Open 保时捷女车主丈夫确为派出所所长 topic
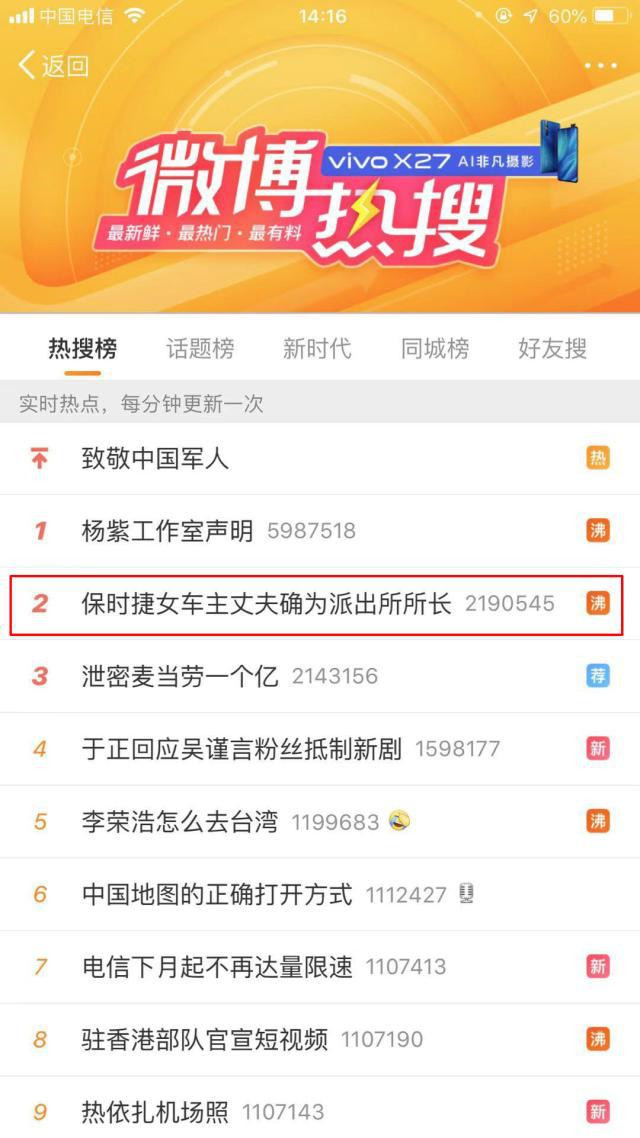 coord(267,603)
